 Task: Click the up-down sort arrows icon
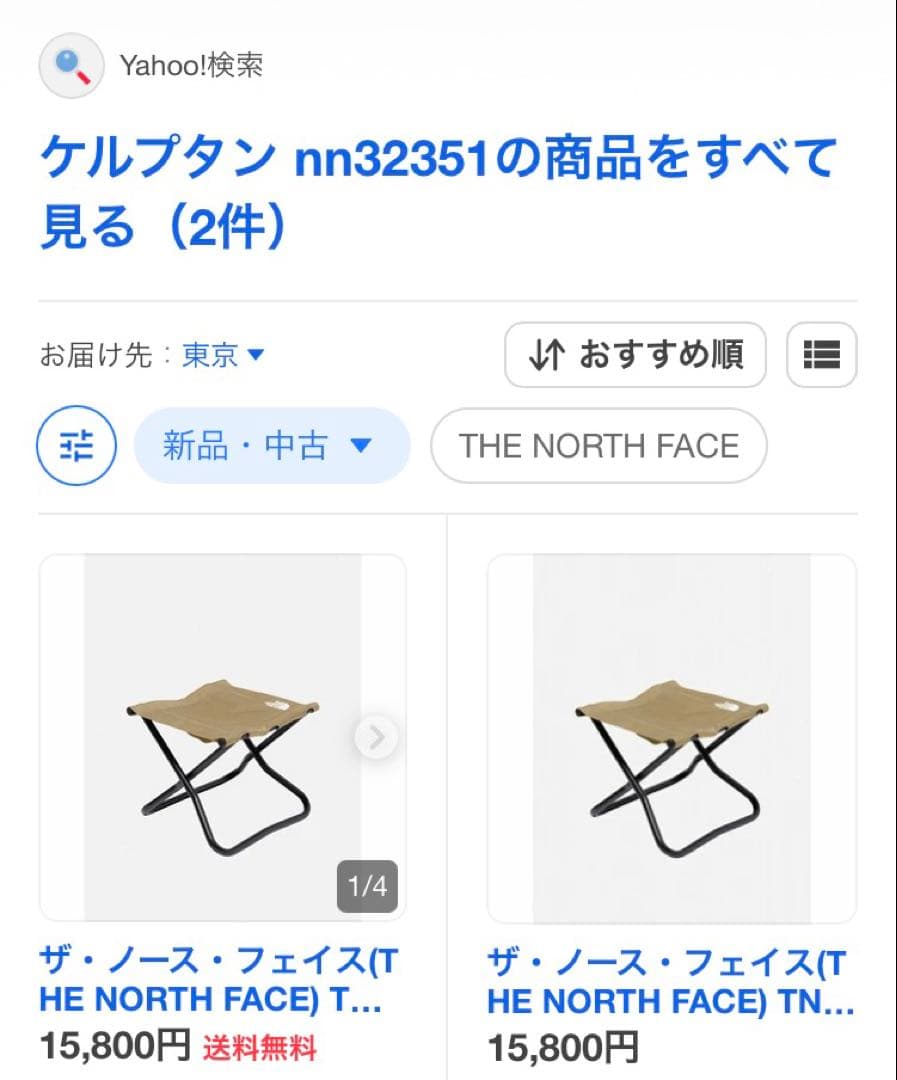tap(545, 355)
